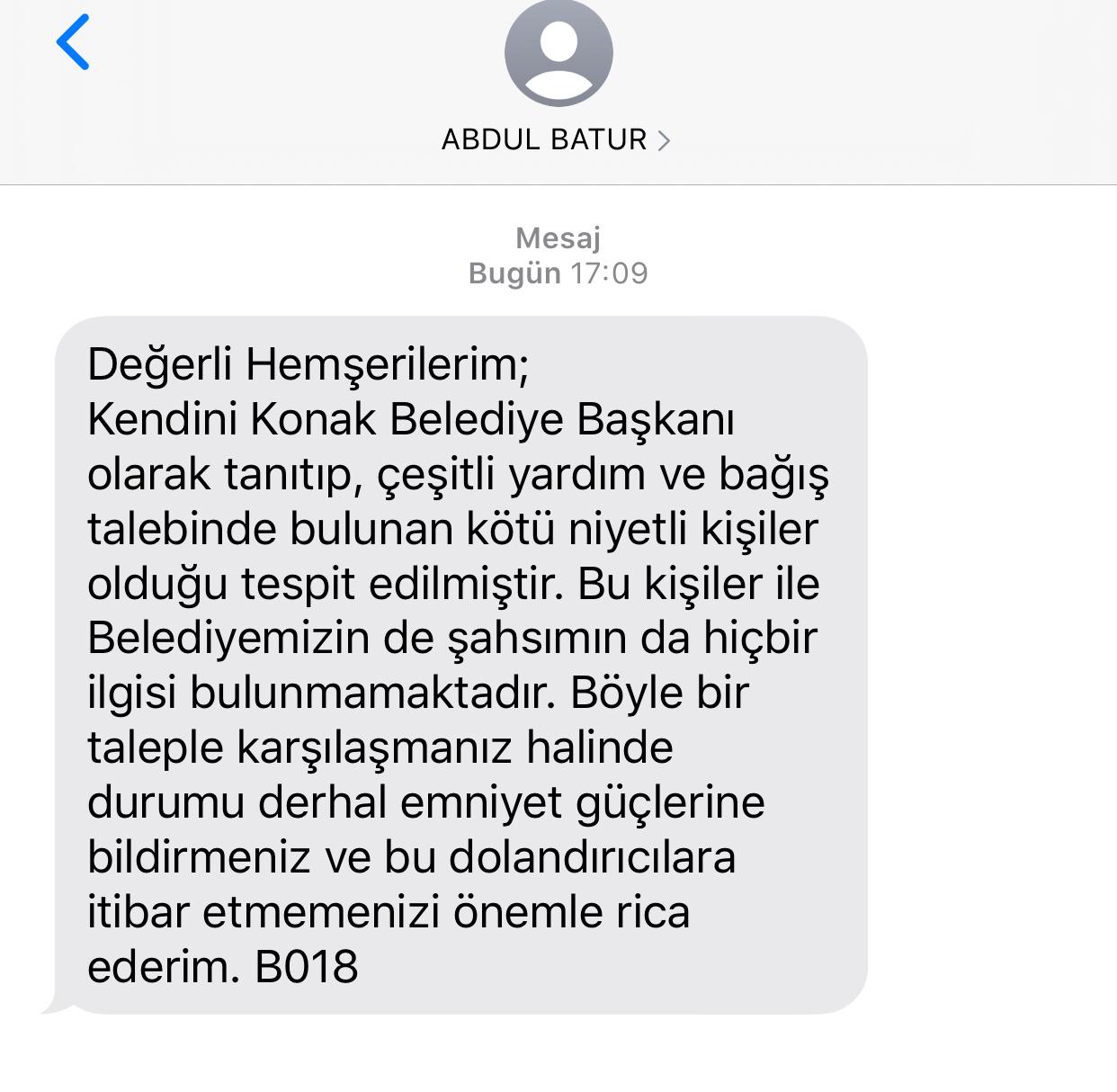Tap the contact avatar at top
Viewport: 1117px width, 1092px height.
(x=558, y=52)
